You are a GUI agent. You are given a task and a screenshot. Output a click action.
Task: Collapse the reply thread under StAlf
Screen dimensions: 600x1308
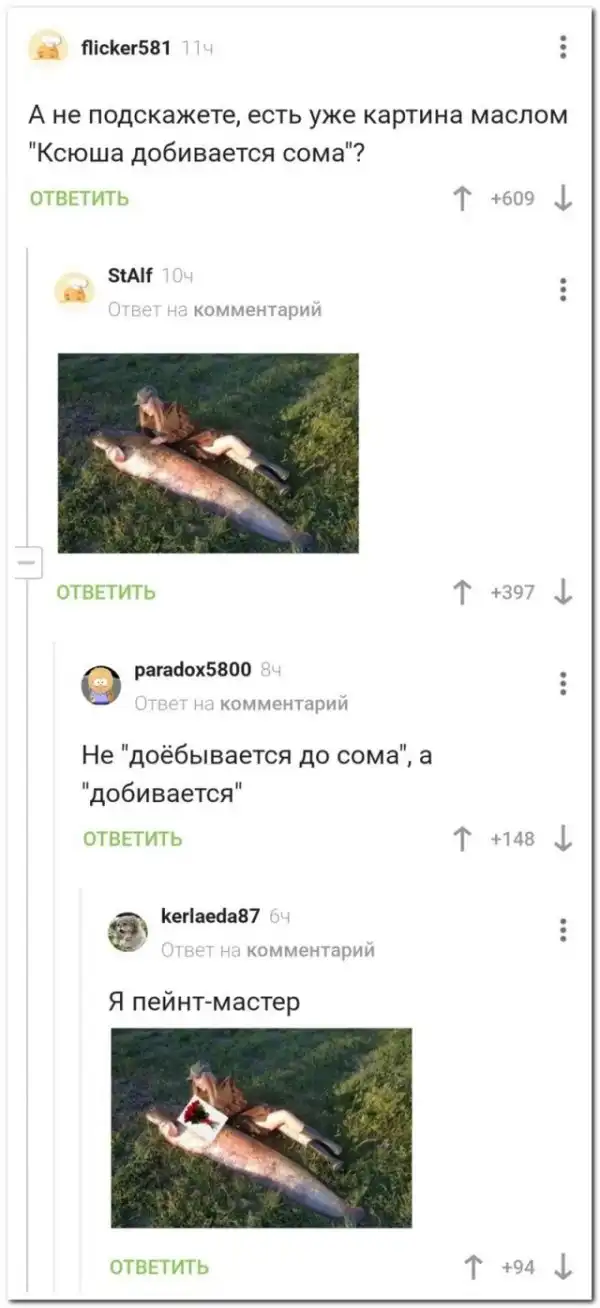click(27, 564)
